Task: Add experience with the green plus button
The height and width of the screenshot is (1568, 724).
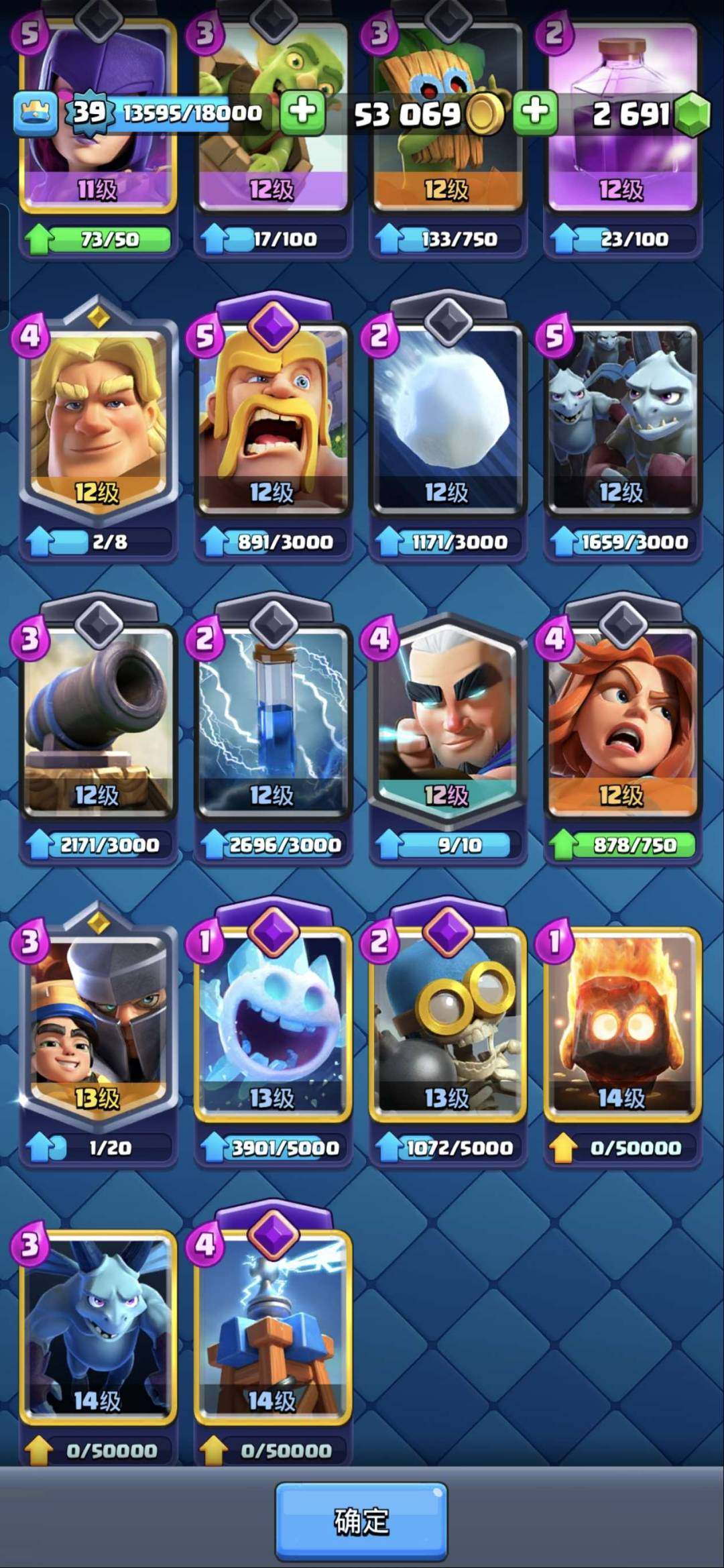Action: 302,111
